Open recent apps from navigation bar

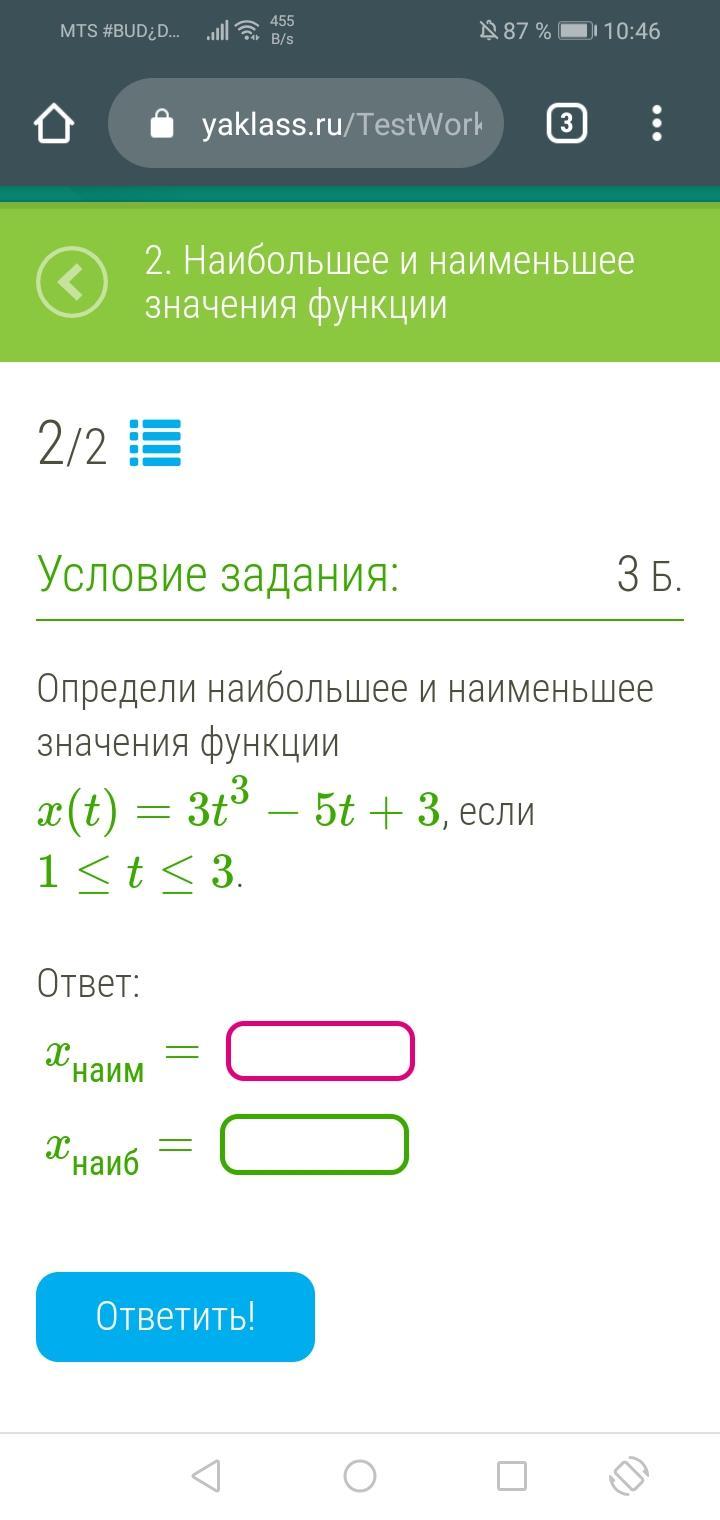[511, 1475]
